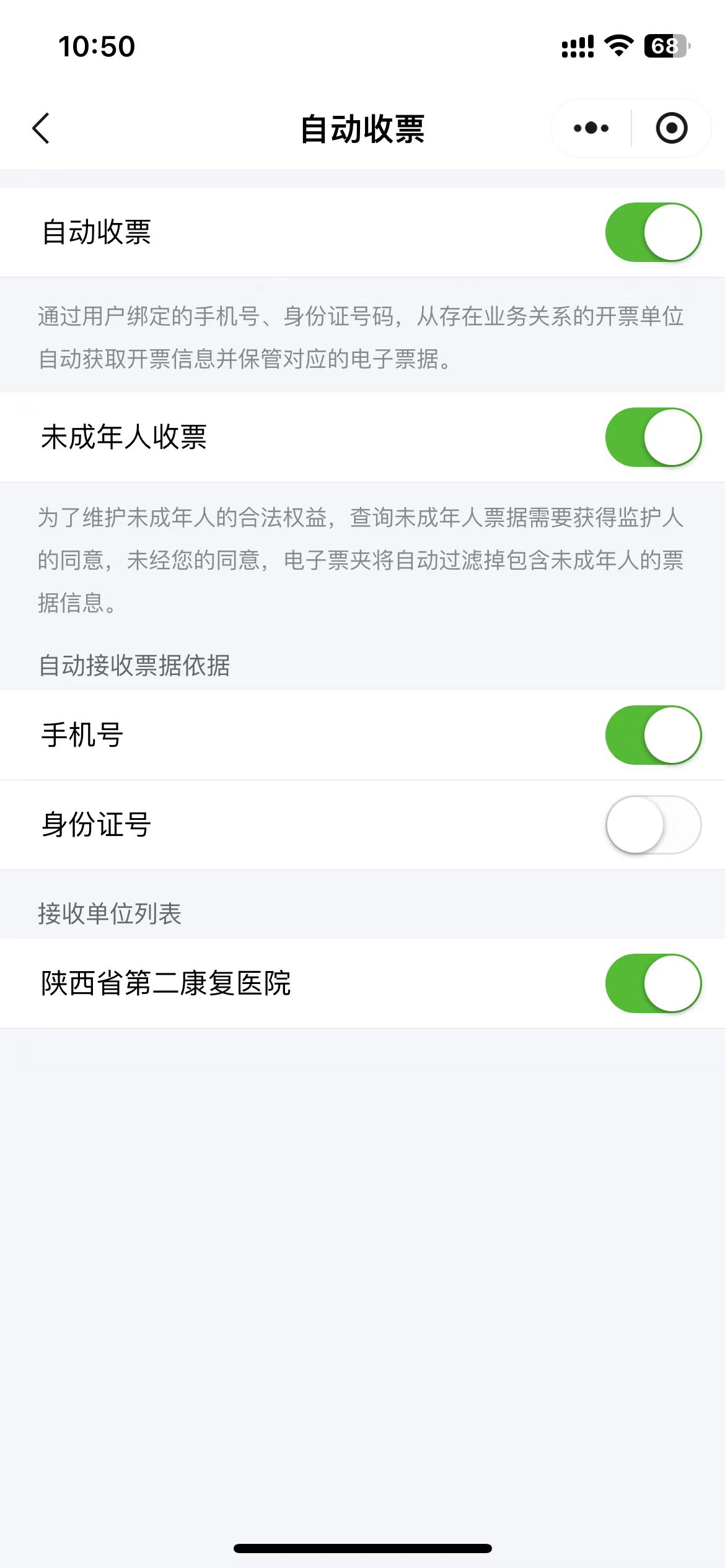Open the mini program more-options menu

click(591, 128)
